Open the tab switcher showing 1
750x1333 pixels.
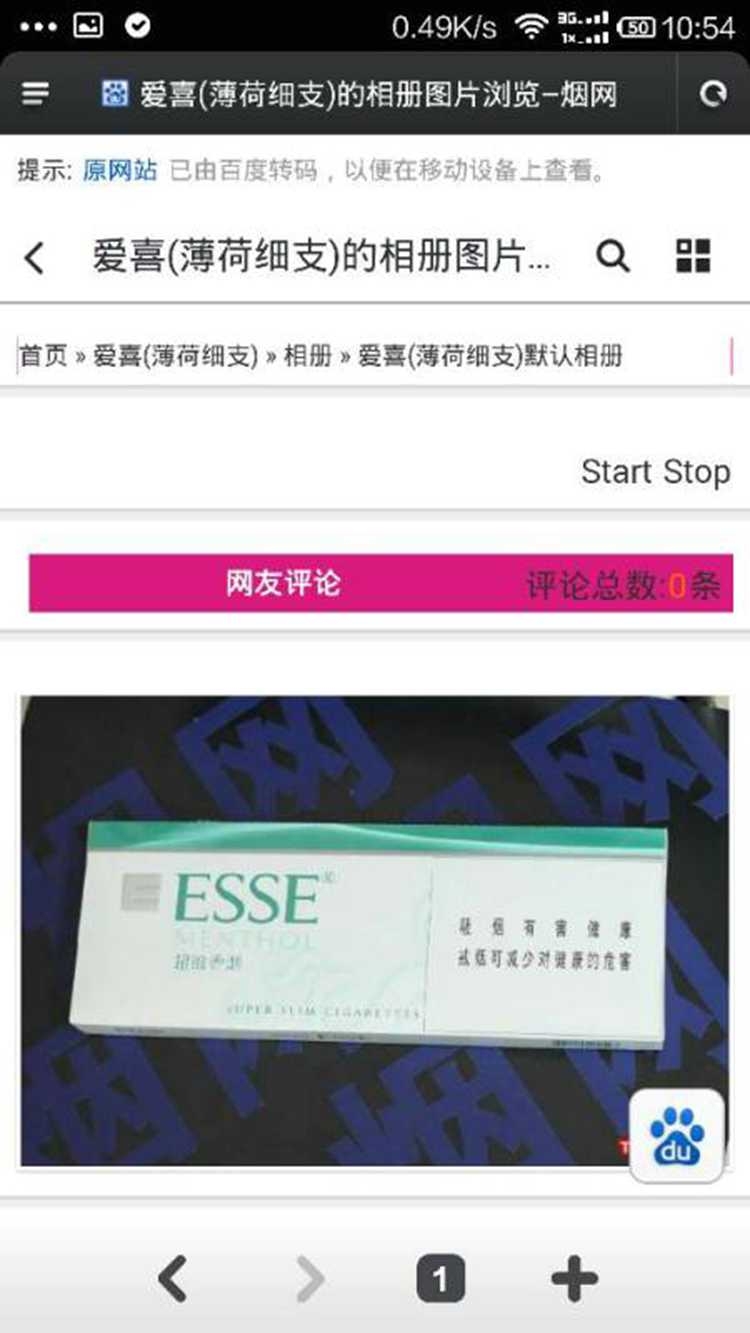point(440,1278)
